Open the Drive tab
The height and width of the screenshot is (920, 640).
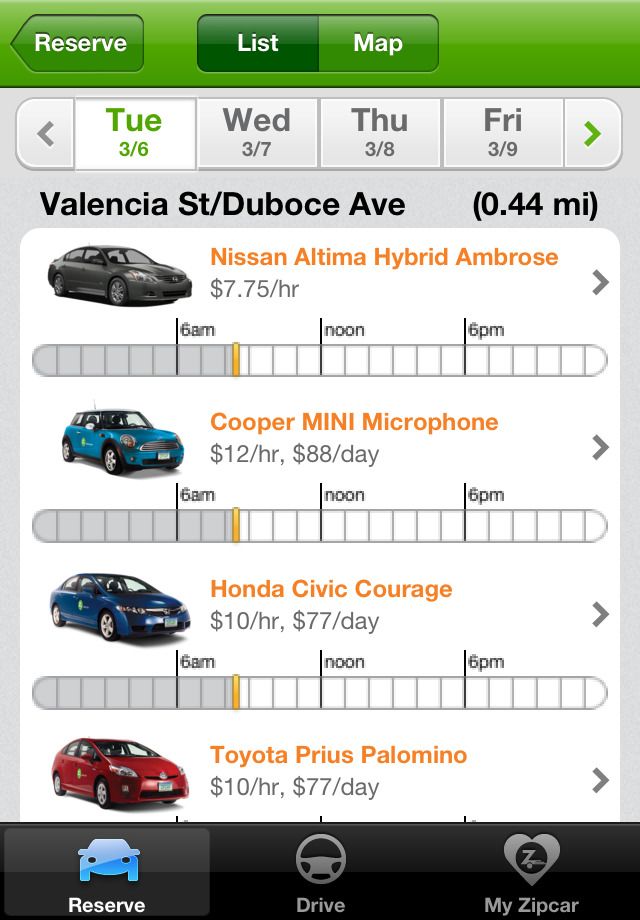(321, 874)
